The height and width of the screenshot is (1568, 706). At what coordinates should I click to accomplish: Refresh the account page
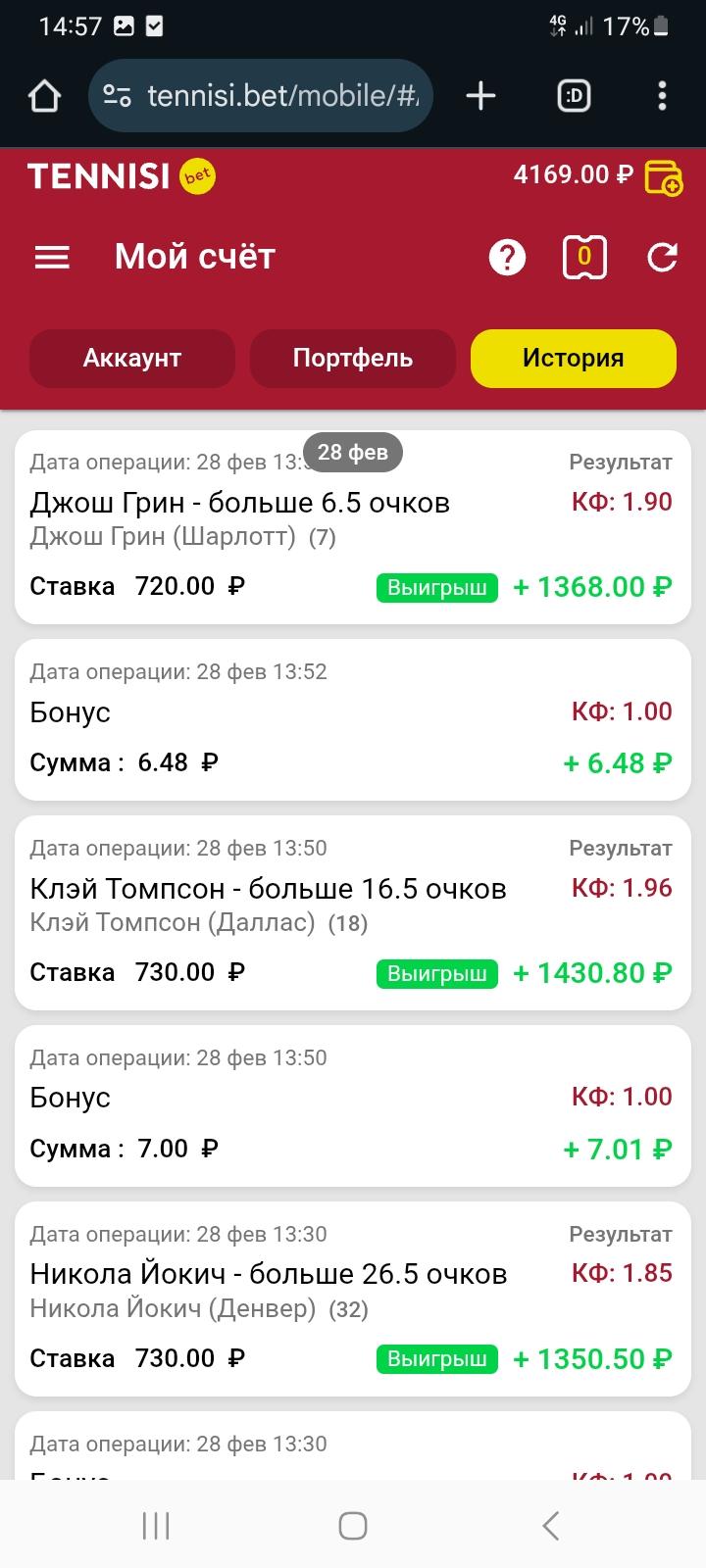coord(663,258)
